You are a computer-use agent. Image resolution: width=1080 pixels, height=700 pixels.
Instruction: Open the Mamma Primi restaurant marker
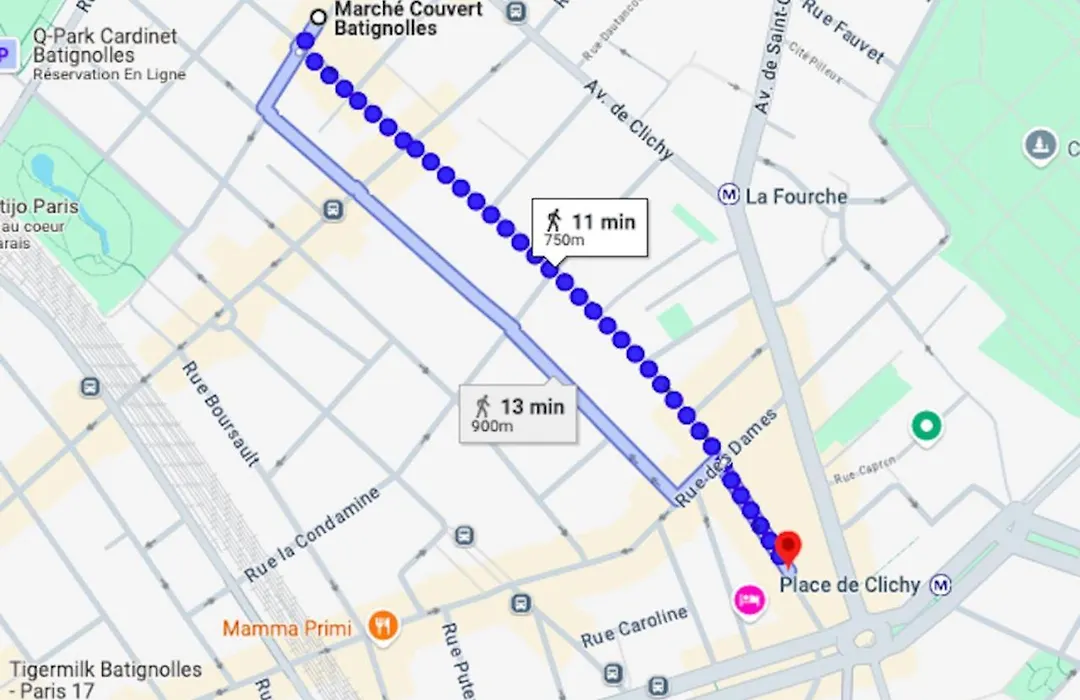pyautogui.click(x=382, y=628)
